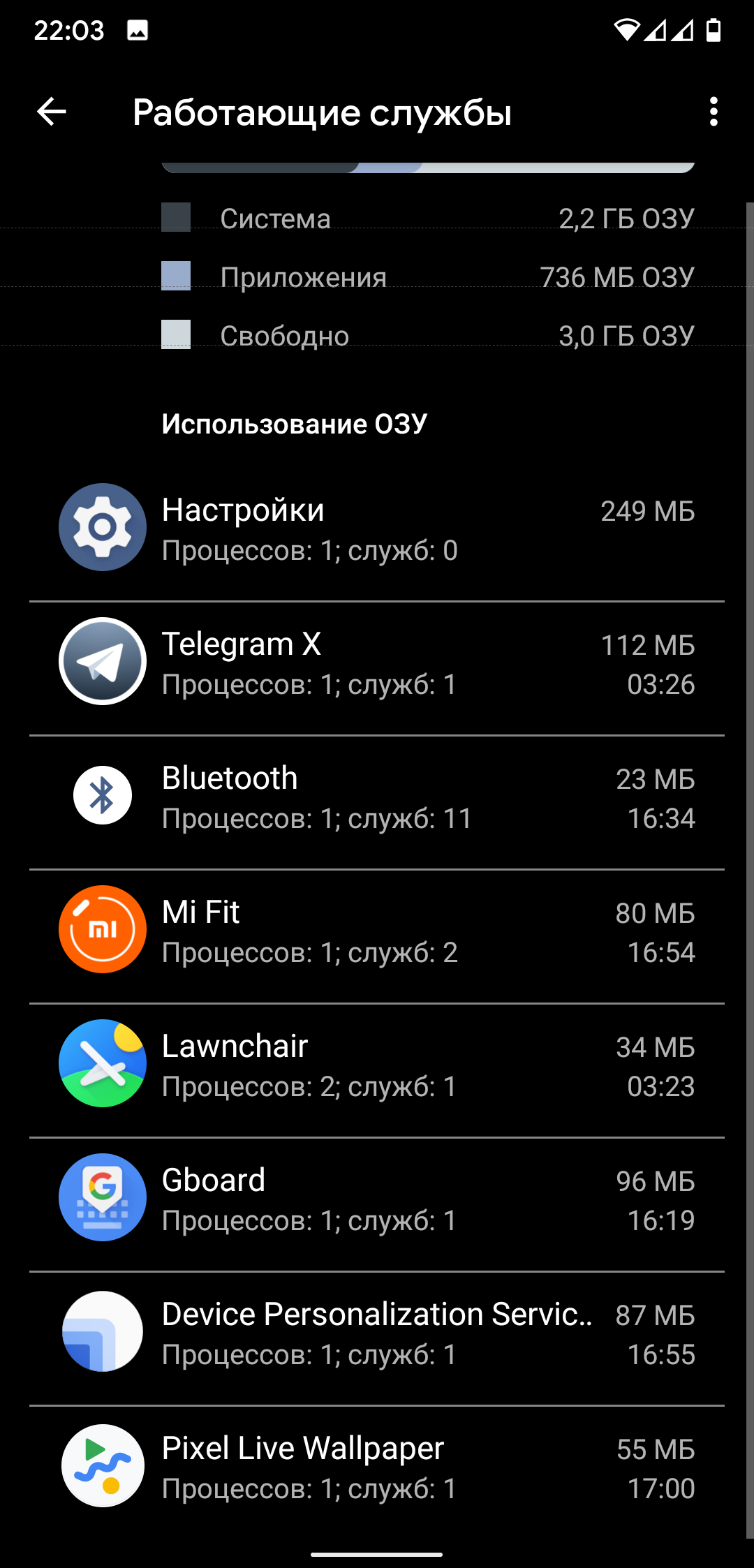
Task: Open the three-dot overflow menu
Action: (x=713, y=112)
